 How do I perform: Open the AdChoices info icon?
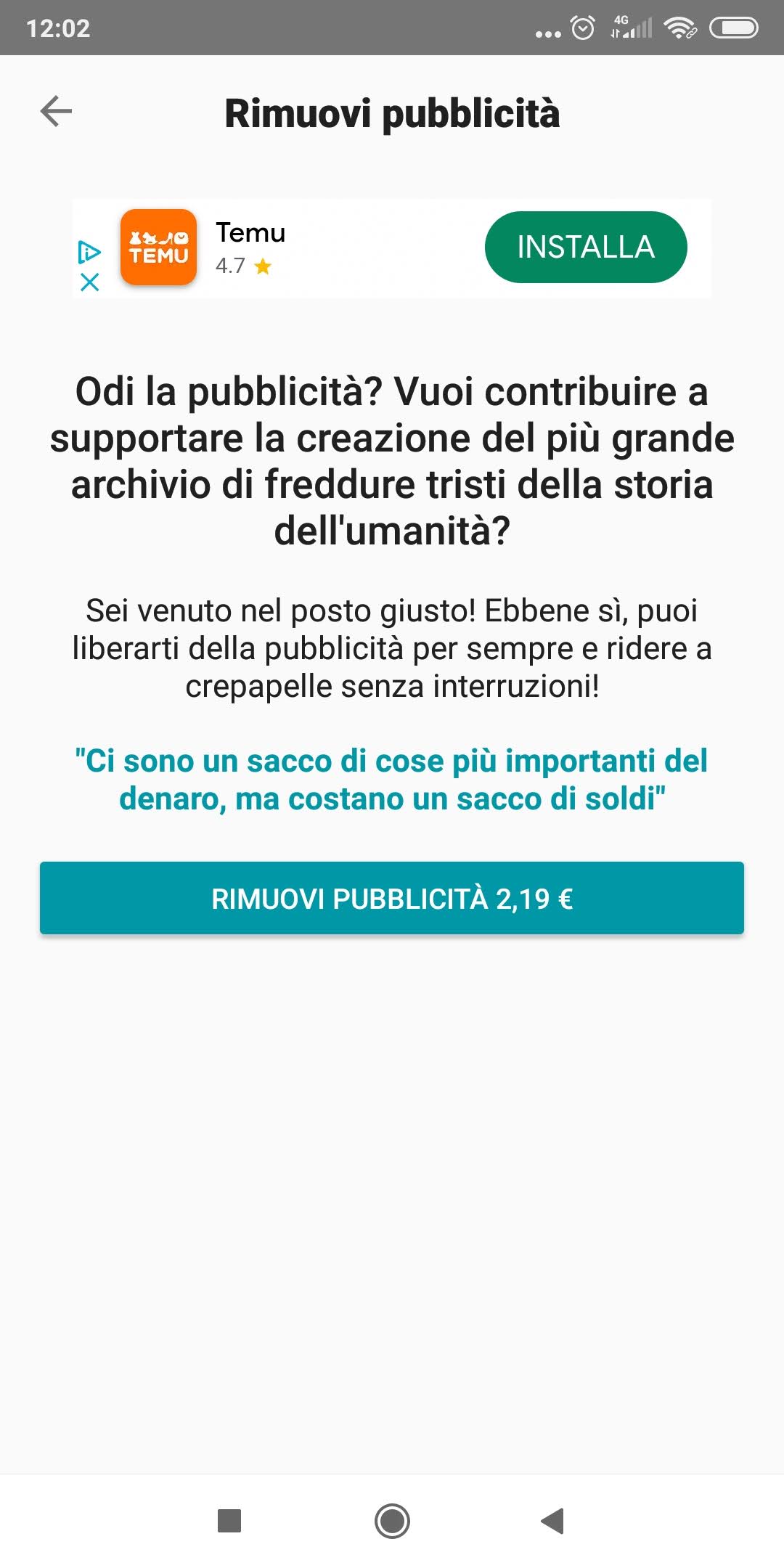tap(89, 252)
